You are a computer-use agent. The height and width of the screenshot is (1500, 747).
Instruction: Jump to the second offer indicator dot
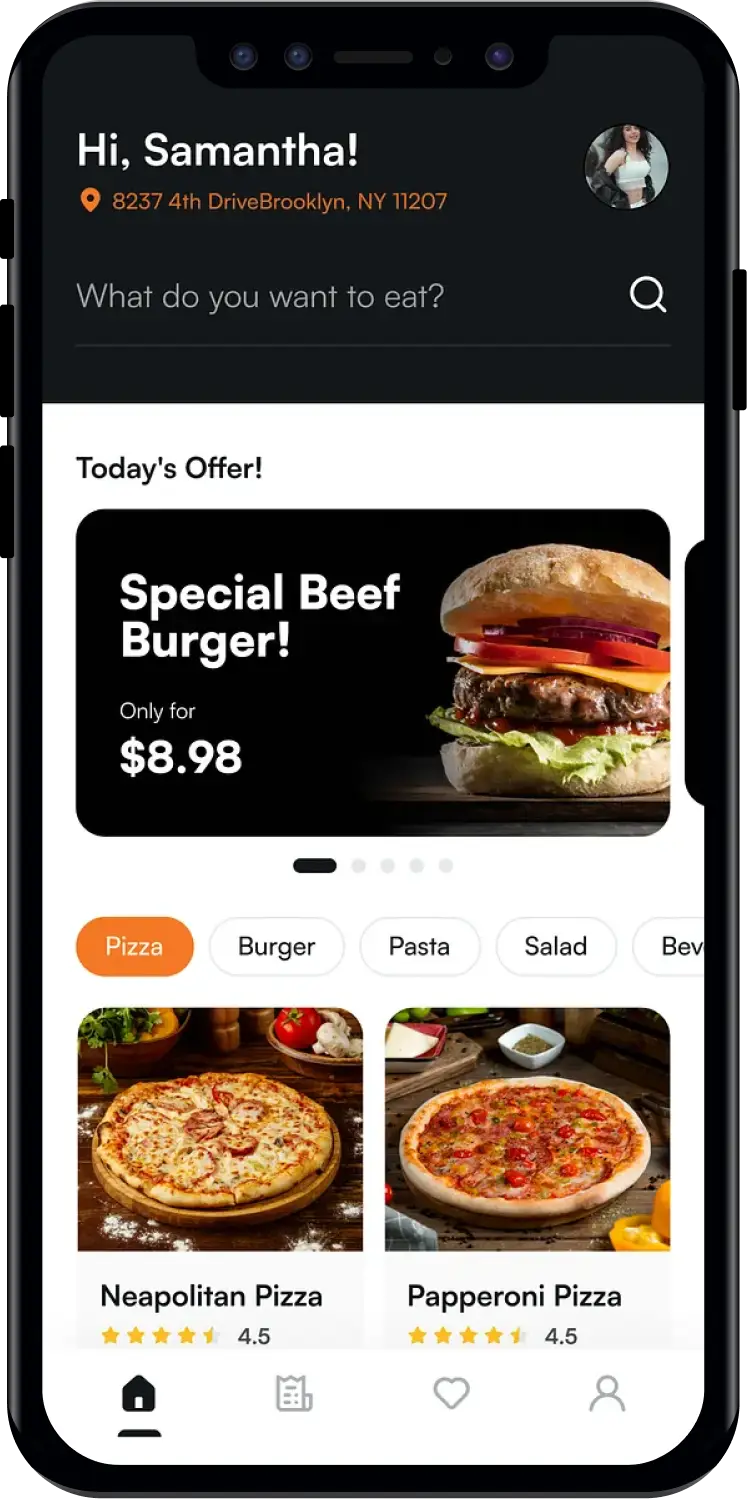point(359,865)
